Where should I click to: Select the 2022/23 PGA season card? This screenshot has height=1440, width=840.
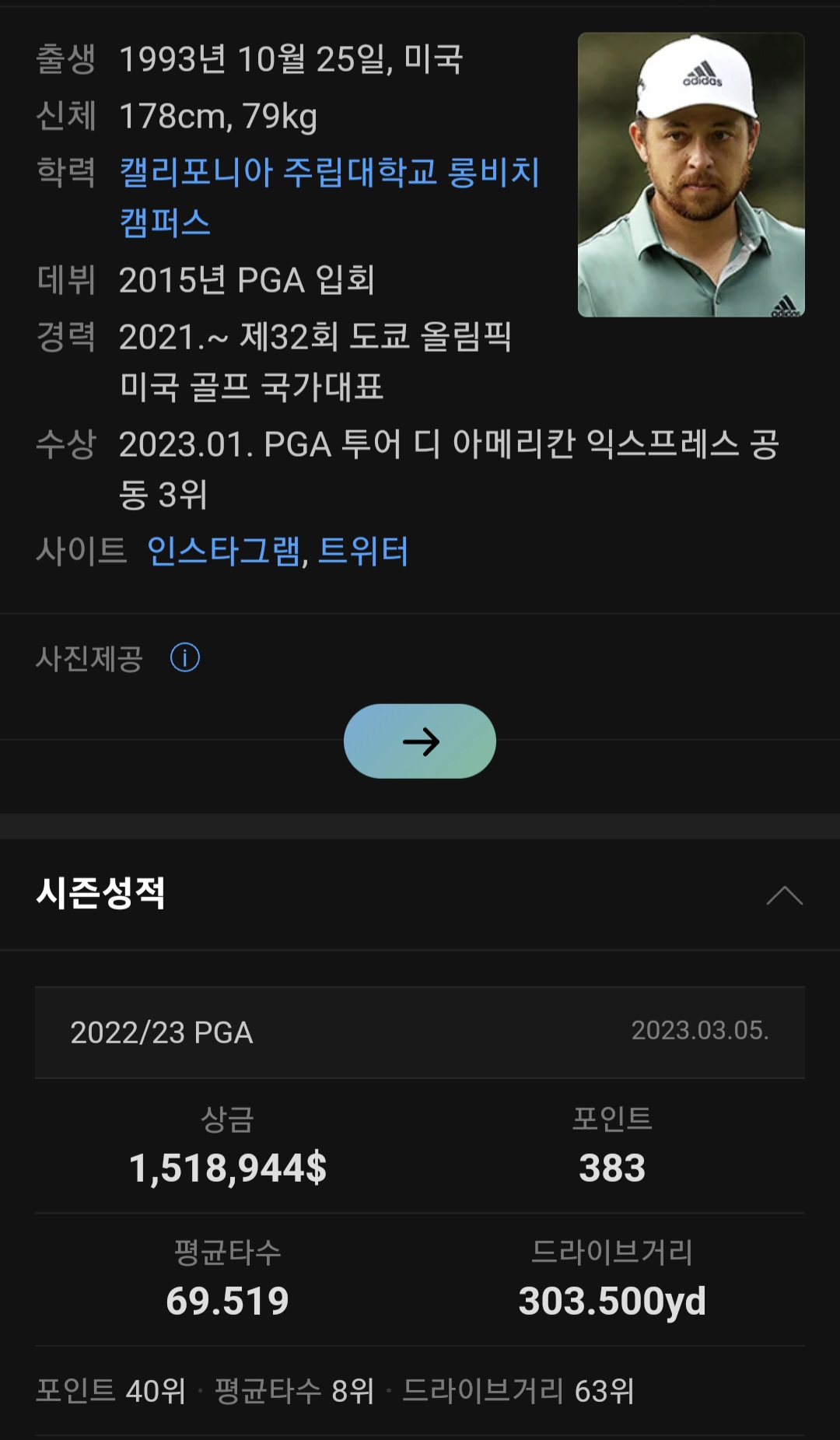(x=419, y=1032)
